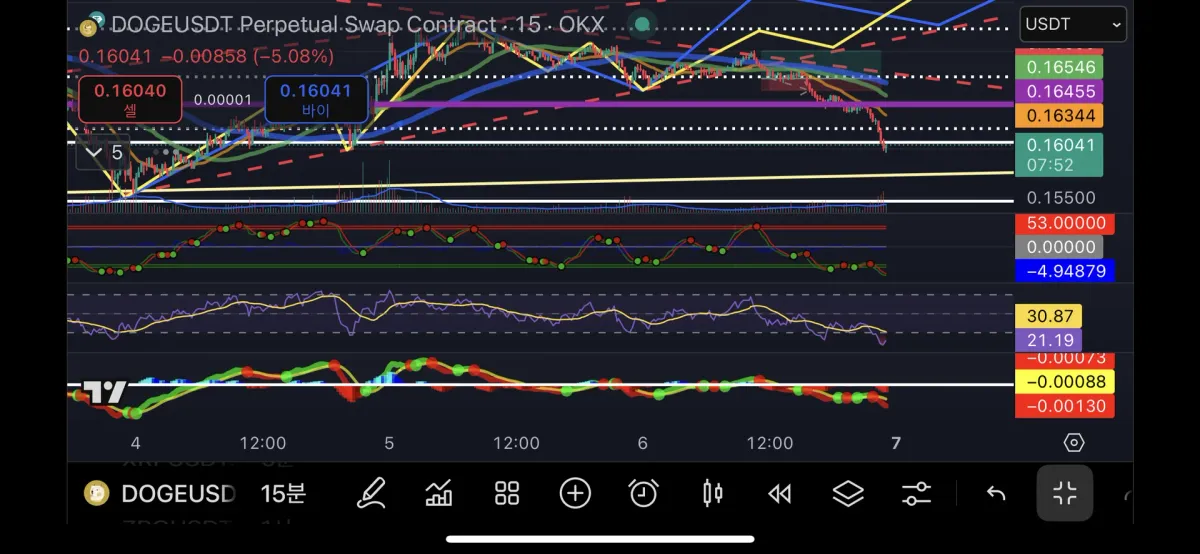Screen dimensions: 1200x554
Task: Open the indicators menu
Action: [439, 493]
